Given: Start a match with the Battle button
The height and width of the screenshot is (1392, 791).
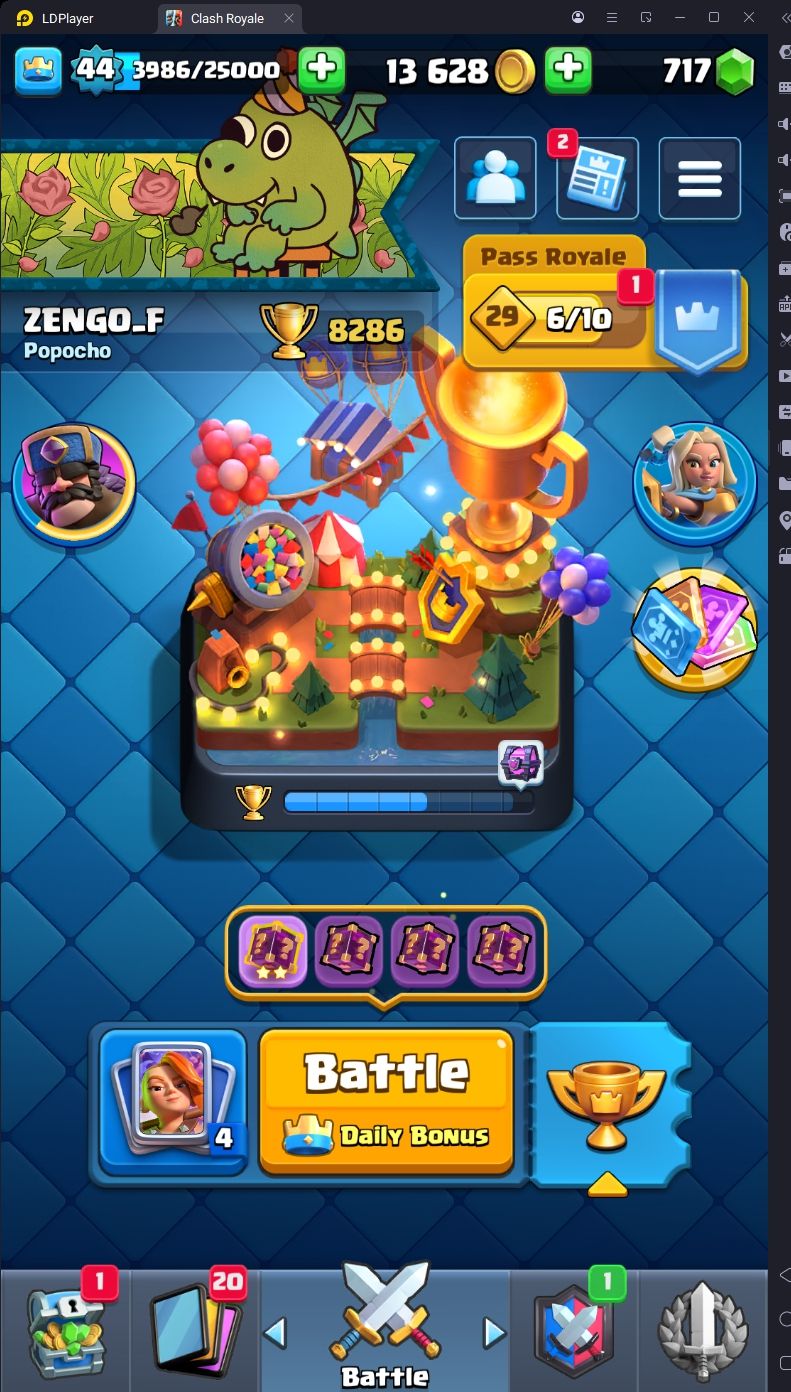Looking at the screenshot, I should (x=386, y=1101).
